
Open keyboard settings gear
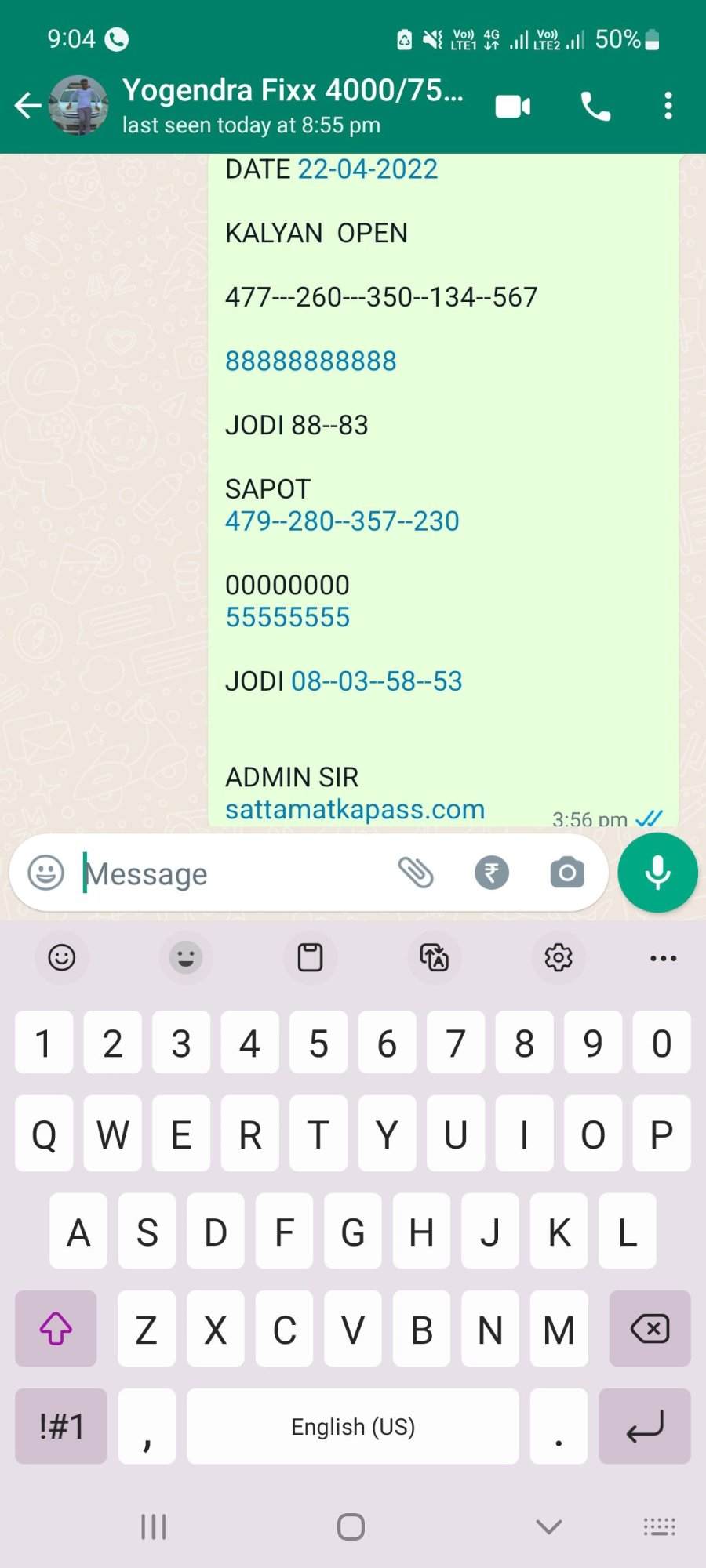point(558,957)
